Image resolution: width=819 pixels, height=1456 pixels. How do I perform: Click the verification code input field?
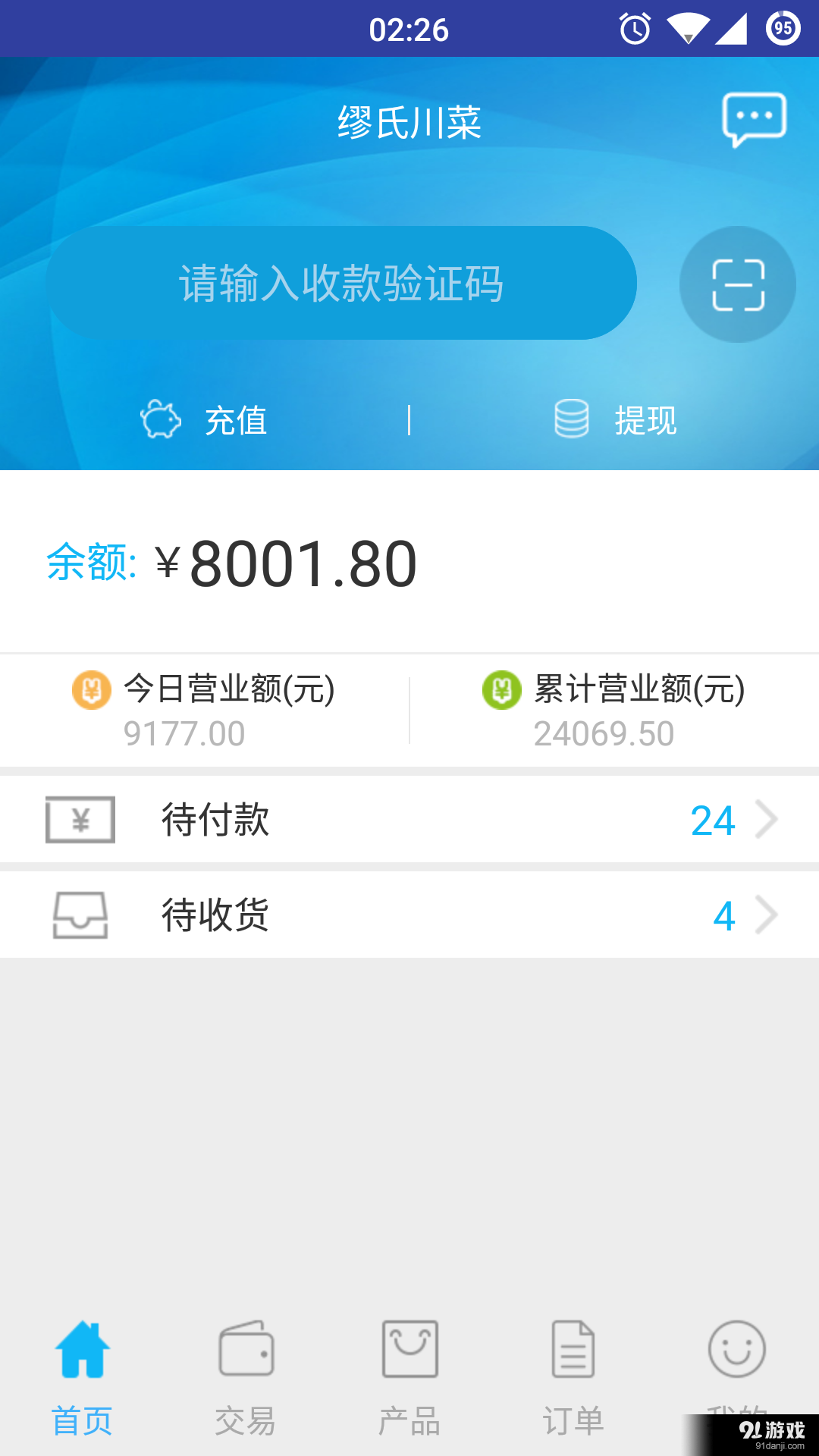[341, 283]
